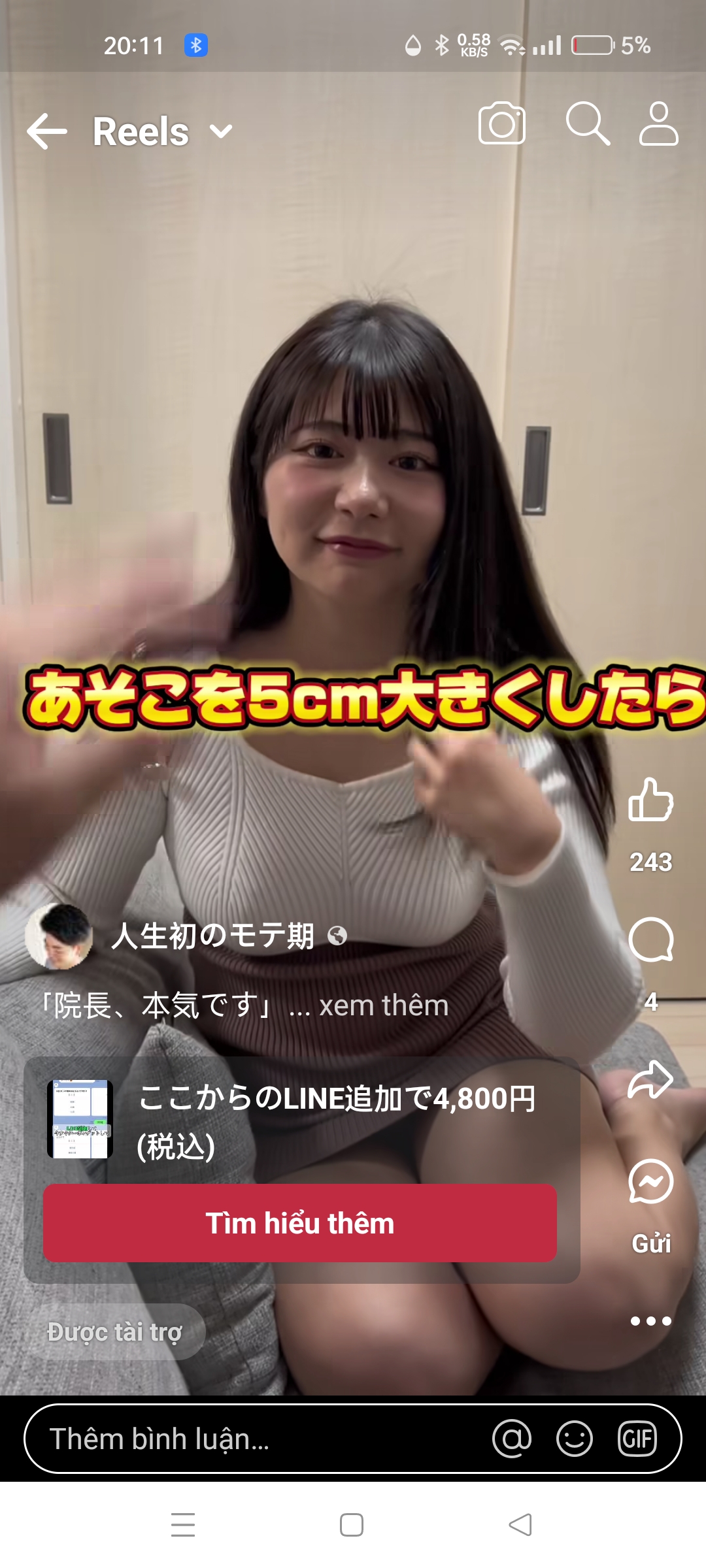Mention someone with the @ icon
The width and height of the screenshot is (706, 1568).
tap(512, 1439)
